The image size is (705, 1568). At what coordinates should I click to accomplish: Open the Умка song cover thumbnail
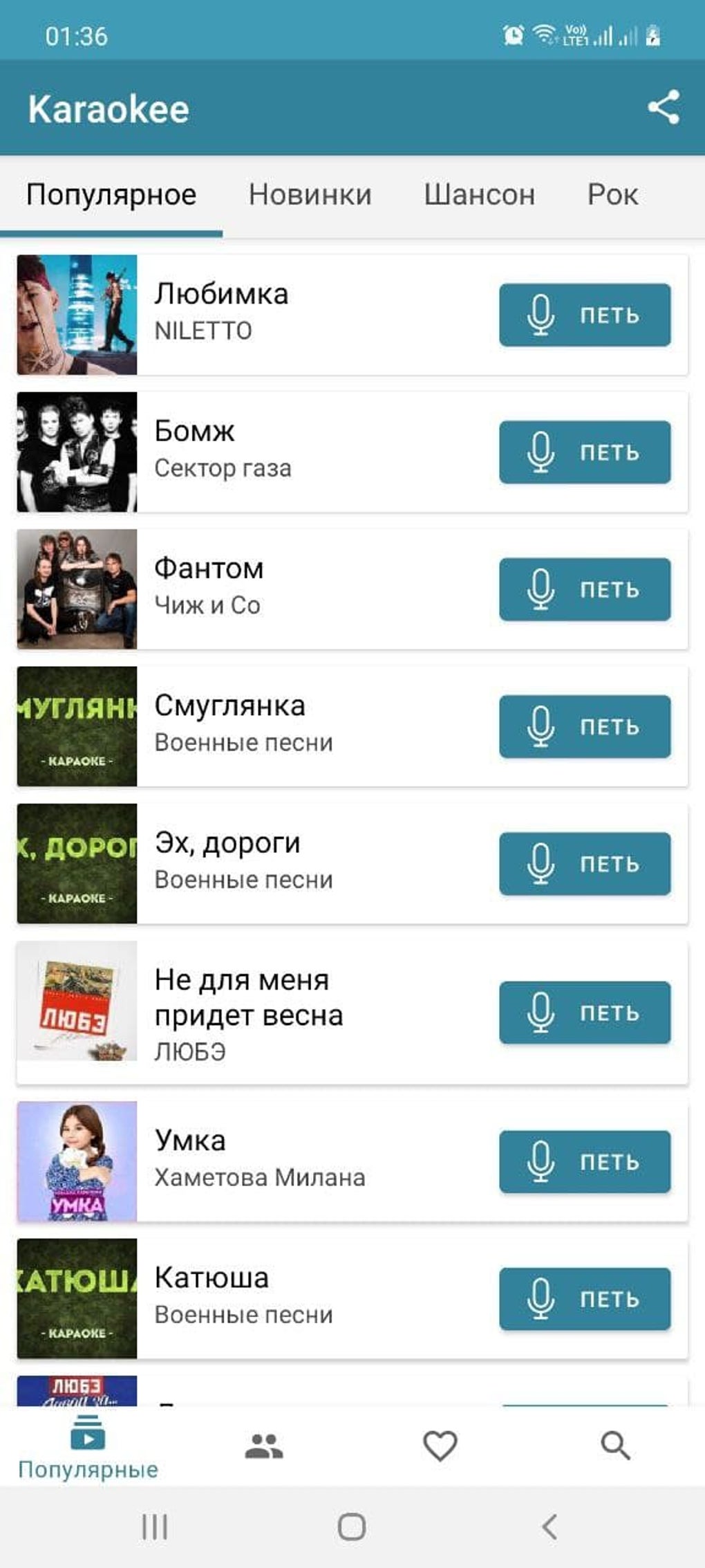[77, 1161]
